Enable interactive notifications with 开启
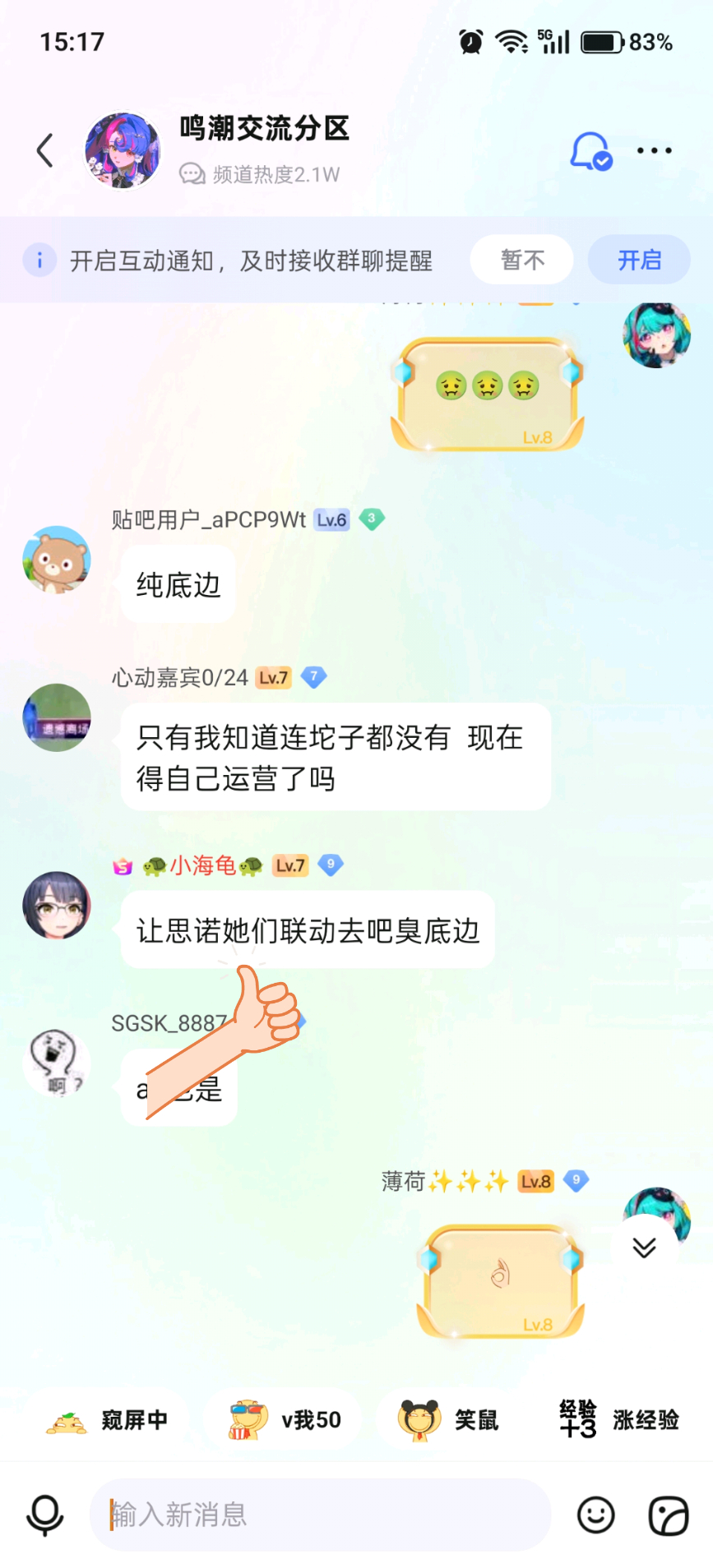Screen dimensions: 713x1568 [639, 261]
